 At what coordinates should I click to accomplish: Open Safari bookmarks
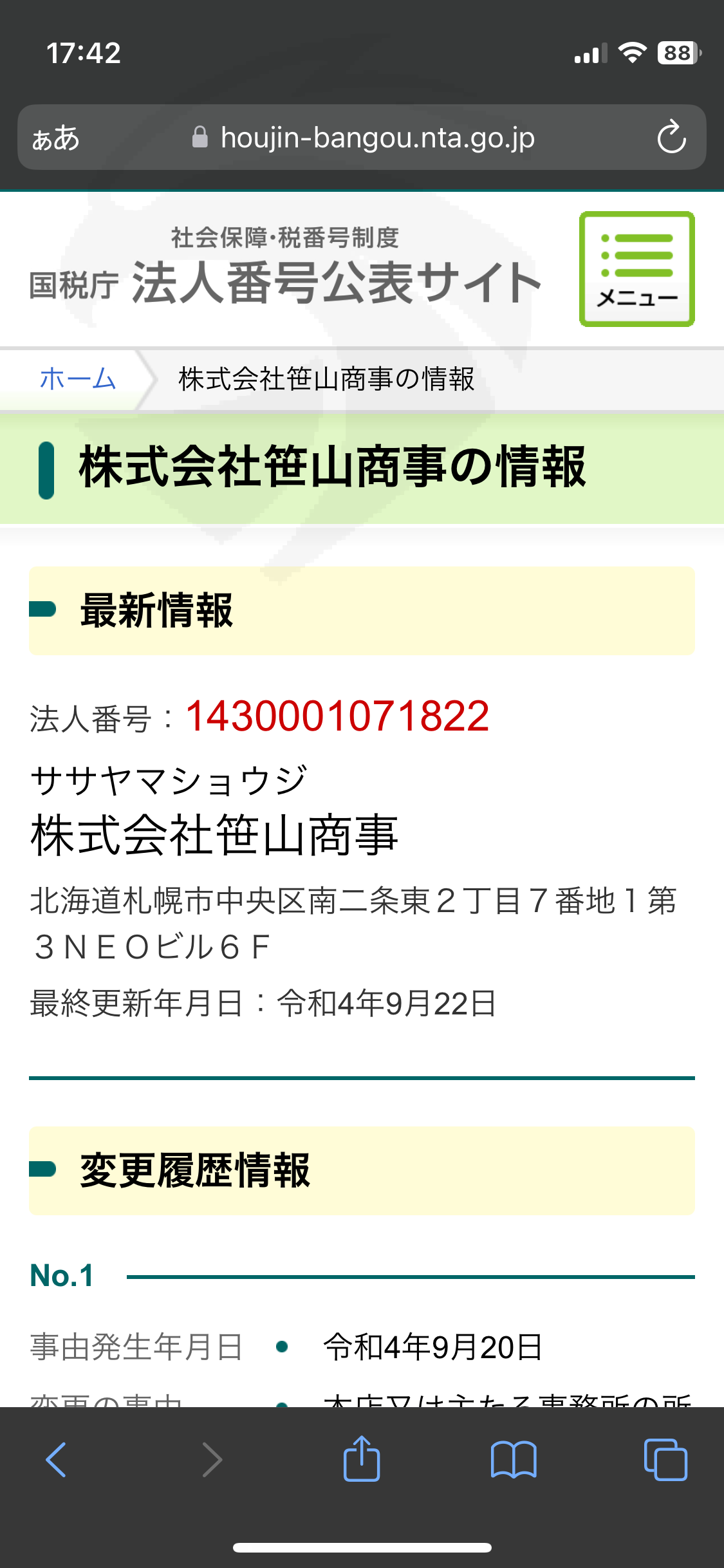coord(514,1460)
